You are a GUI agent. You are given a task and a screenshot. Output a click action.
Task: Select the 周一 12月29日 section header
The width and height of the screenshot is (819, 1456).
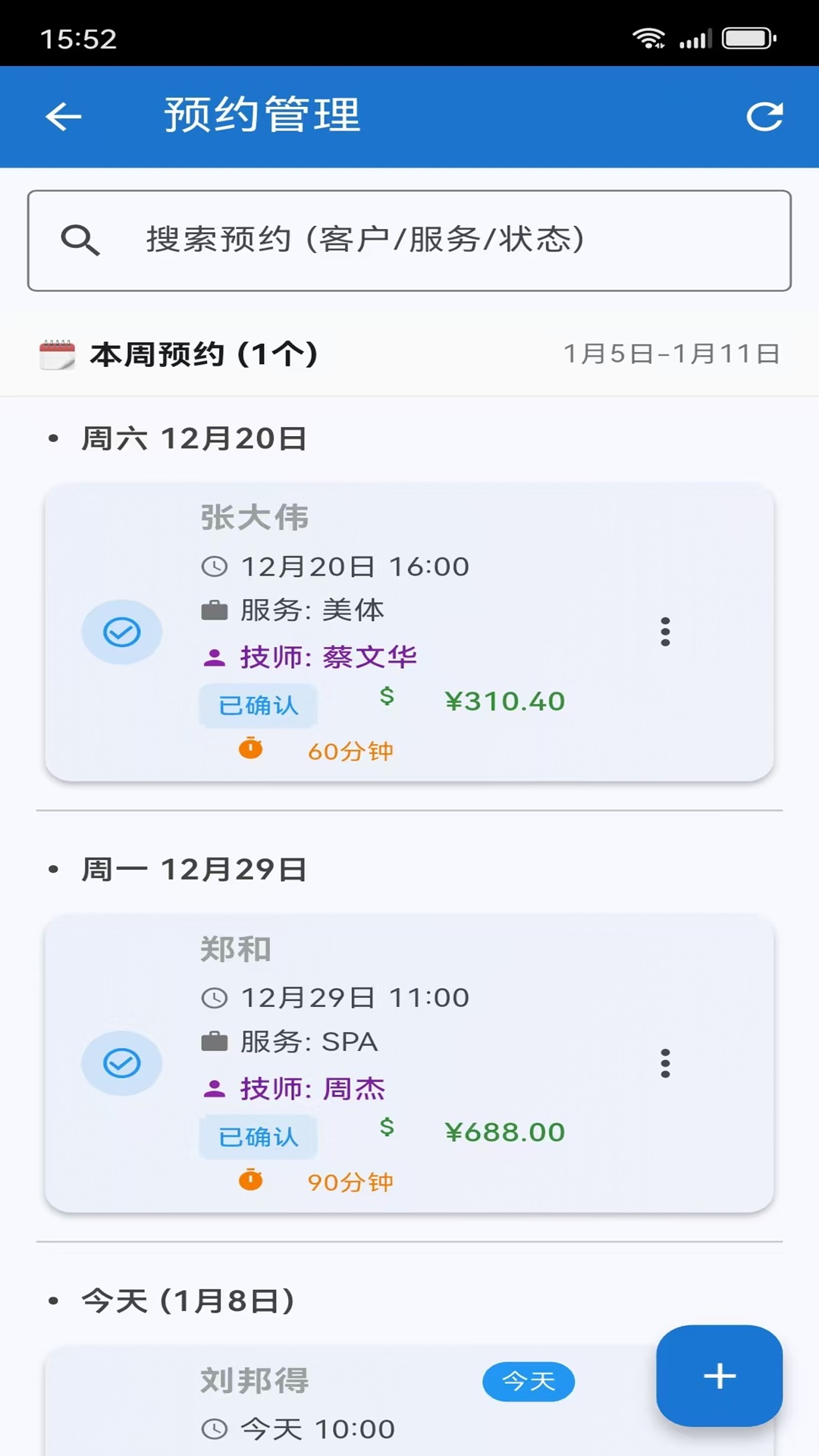(195, 871)
